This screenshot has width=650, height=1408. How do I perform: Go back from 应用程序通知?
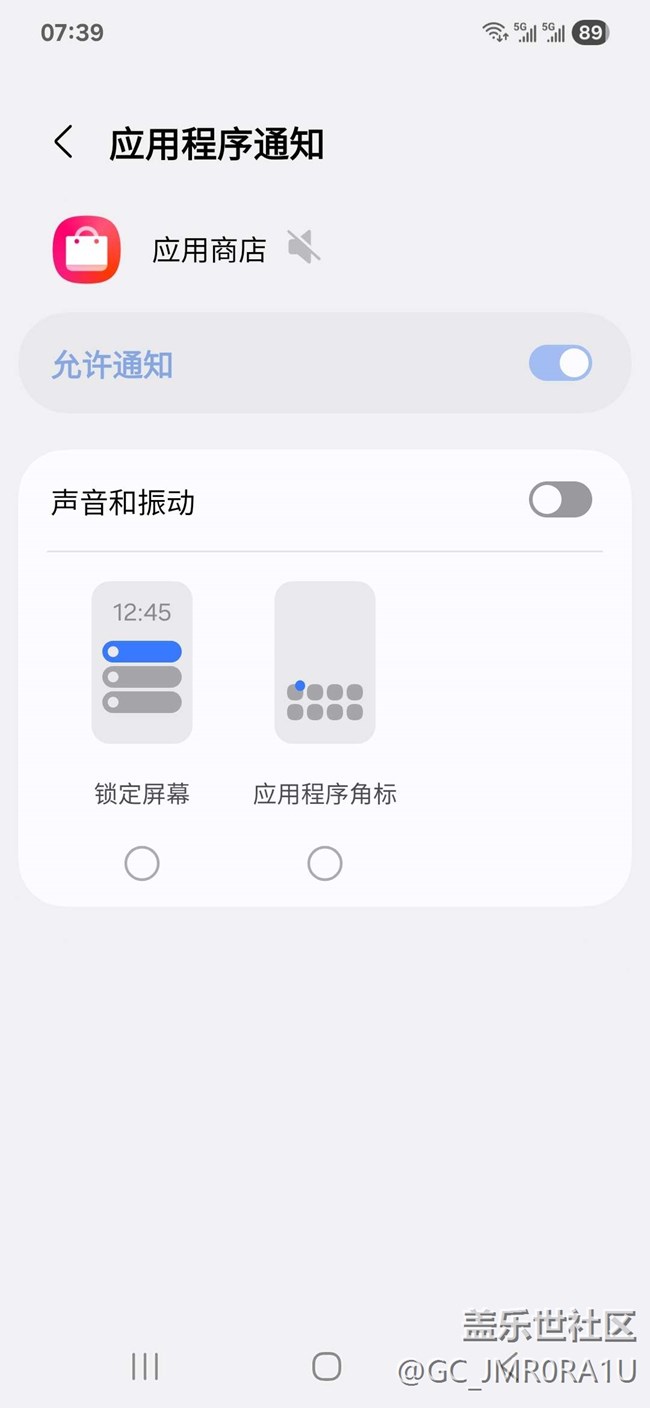63,143
